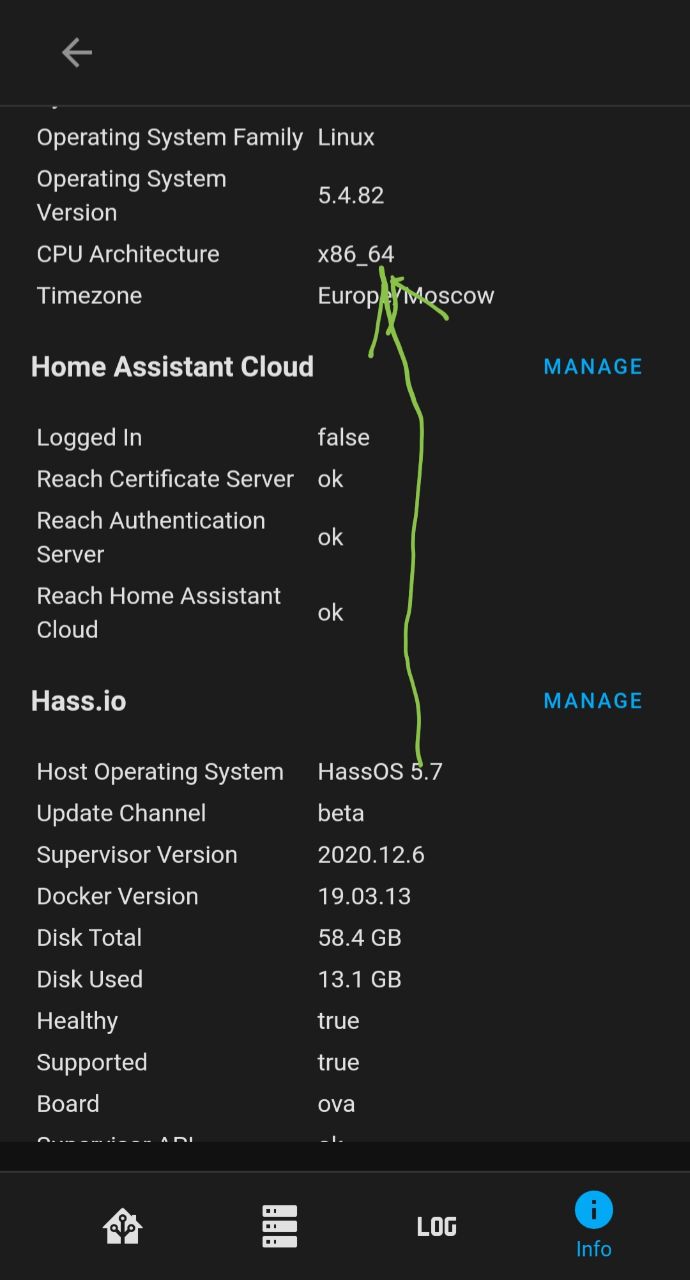
Task: Open Manage for Hass.io
Action: (593, 701)
